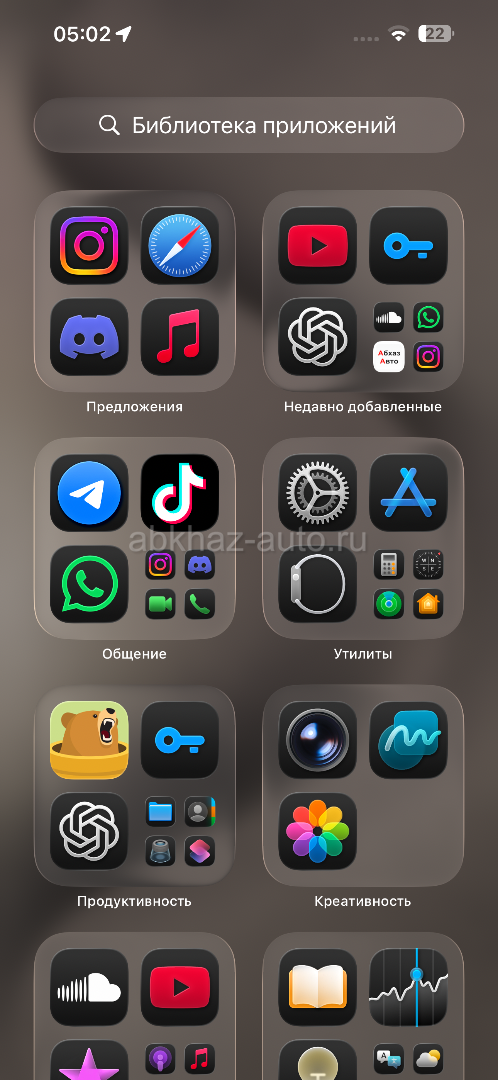Open the Watch app
This screenshot has height=1080, width=498.
click(318, 584)
